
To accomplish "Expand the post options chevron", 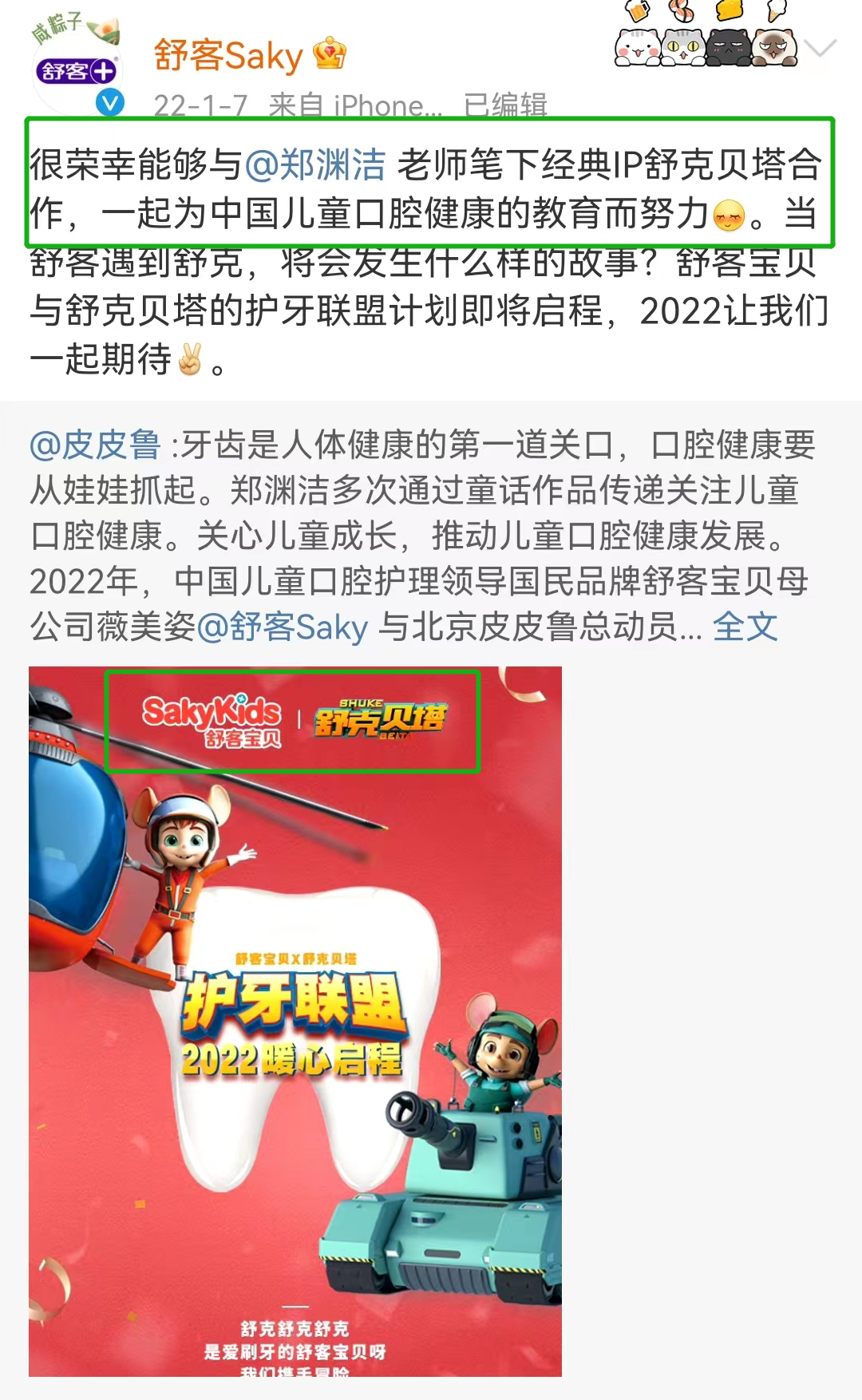I will point(819,49).
